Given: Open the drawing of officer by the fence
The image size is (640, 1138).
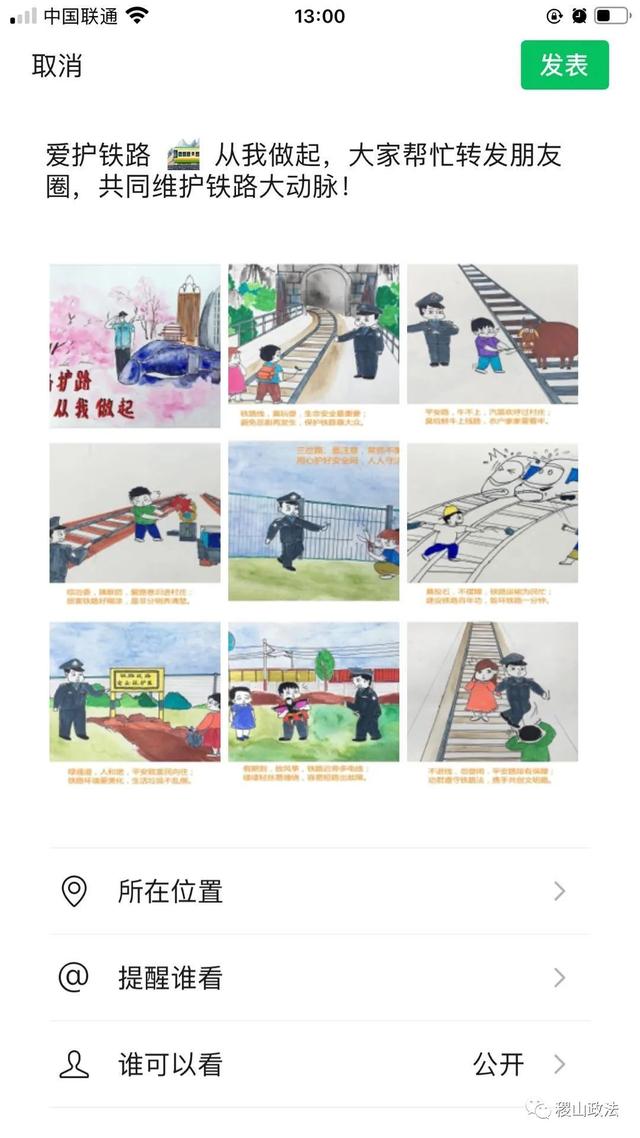Looking at the screenshot, I should click(x=313, y=522).
